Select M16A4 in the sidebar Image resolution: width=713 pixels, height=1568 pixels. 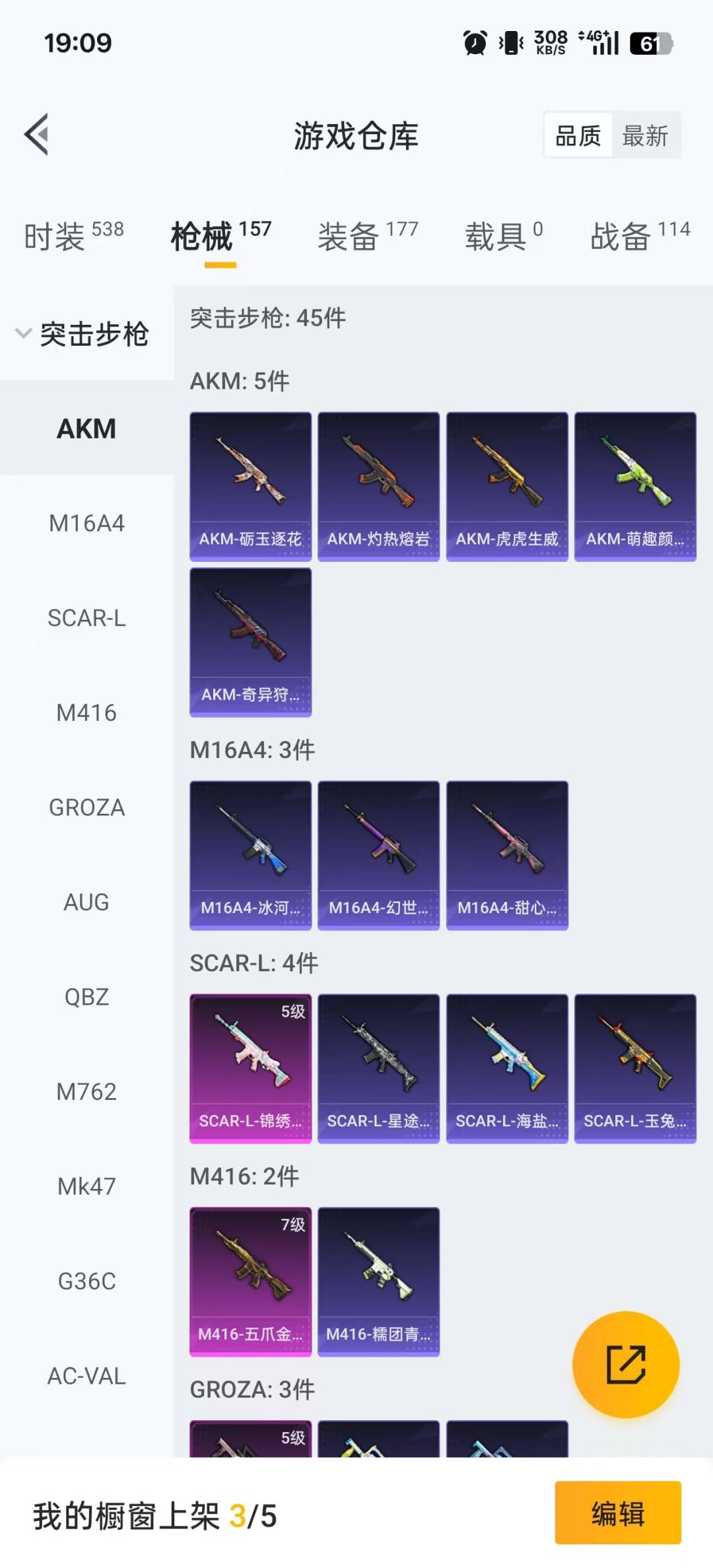[x=86, y=524]
